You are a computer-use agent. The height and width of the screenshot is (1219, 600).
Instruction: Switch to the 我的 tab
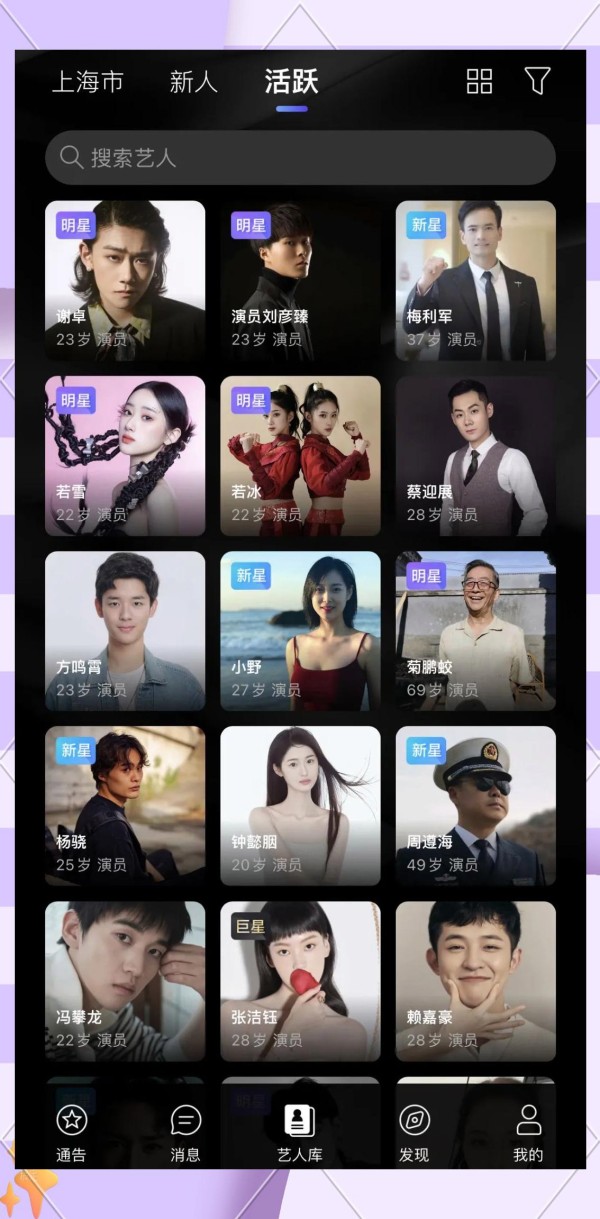528,1133
